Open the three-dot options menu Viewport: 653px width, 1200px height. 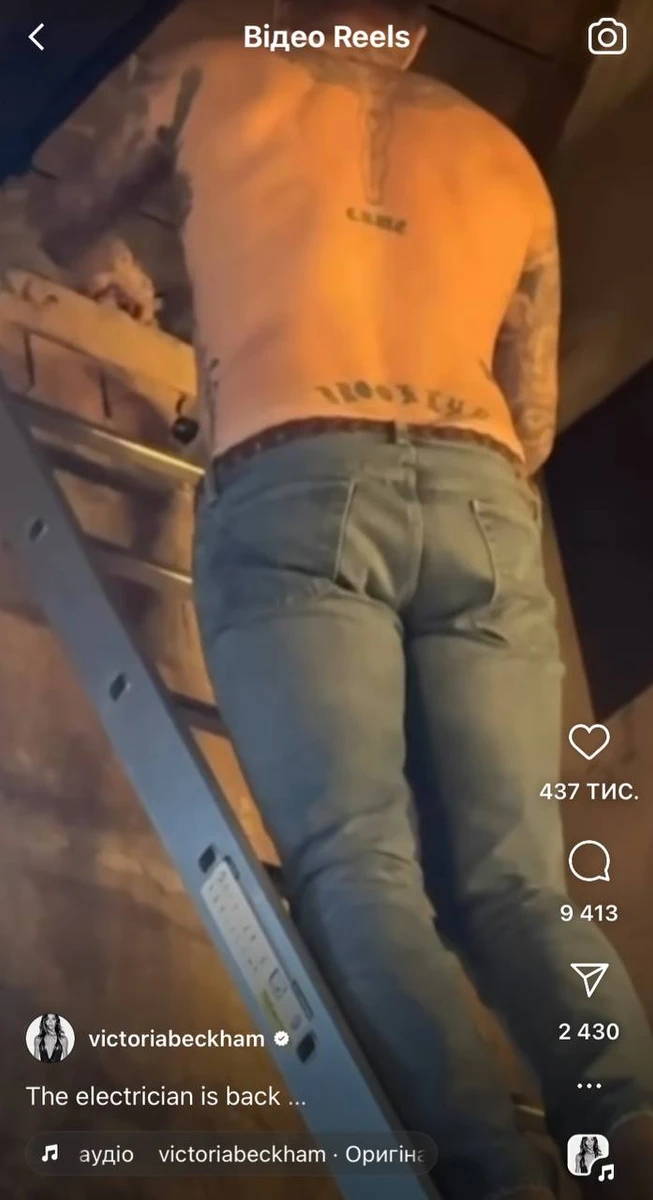pos(589,1086)
